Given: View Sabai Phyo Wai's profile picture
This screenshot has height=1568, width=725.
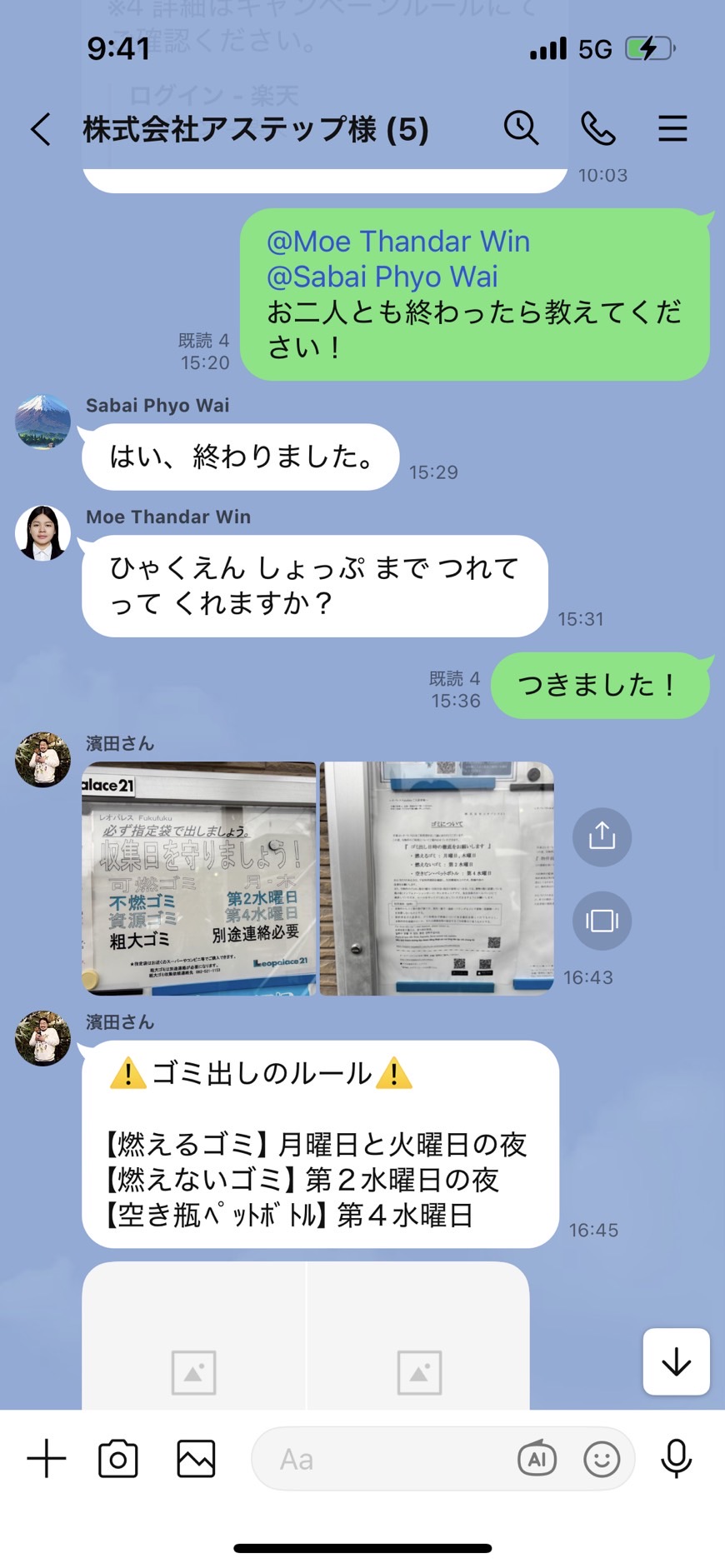Looking at the screenshot, I should coord(42,422).
